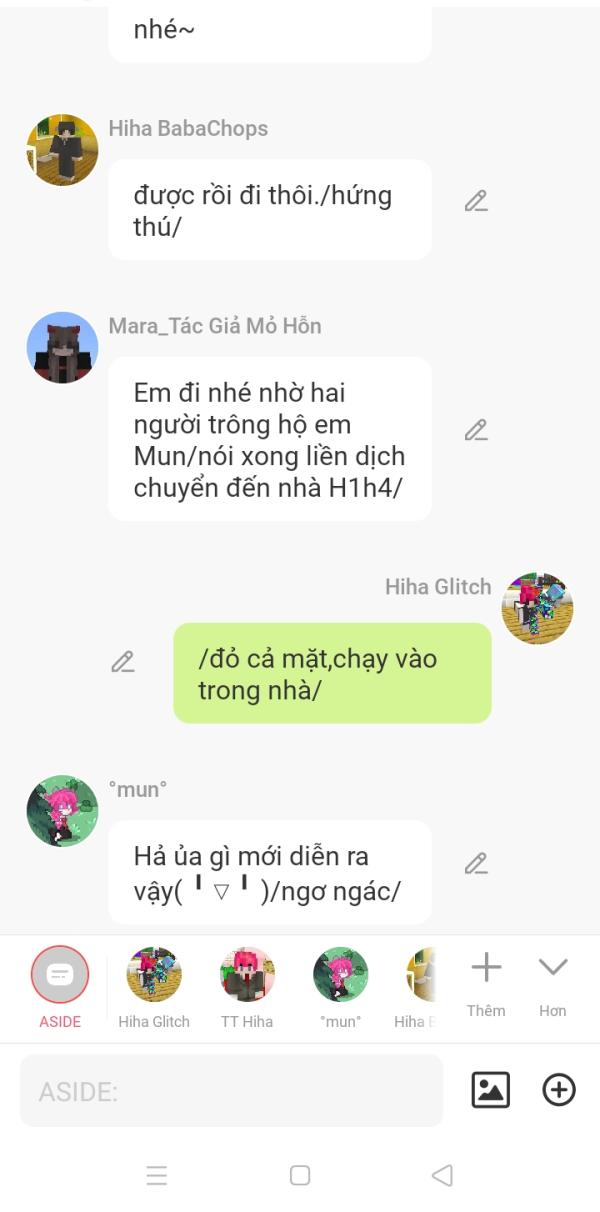Focus the ASIDE message input field
Image resolution: width=600 pixels, height=1212 pixels.
[x=231, y=1091]
